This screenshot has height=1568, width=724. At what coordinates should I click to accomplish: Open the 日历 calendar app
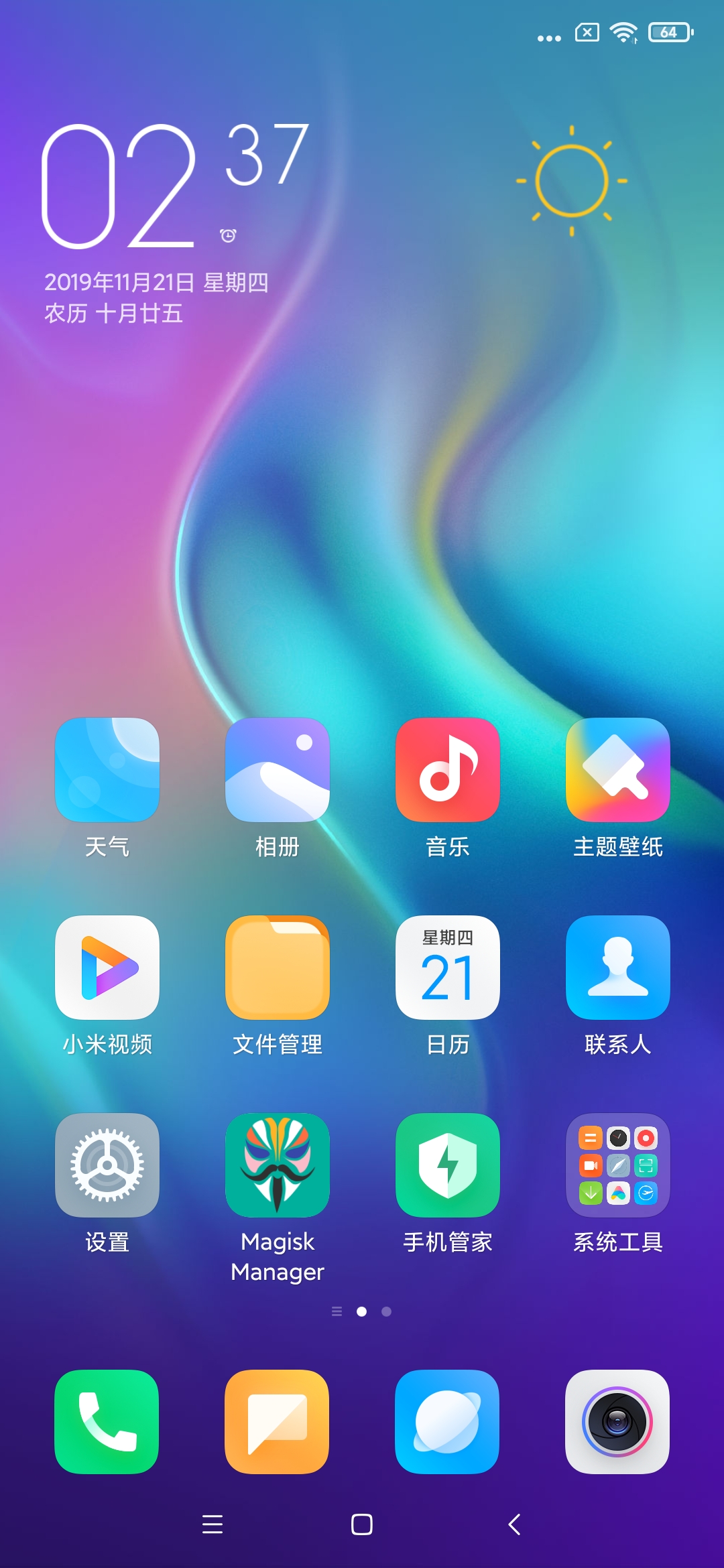click(x=448, y=968)
